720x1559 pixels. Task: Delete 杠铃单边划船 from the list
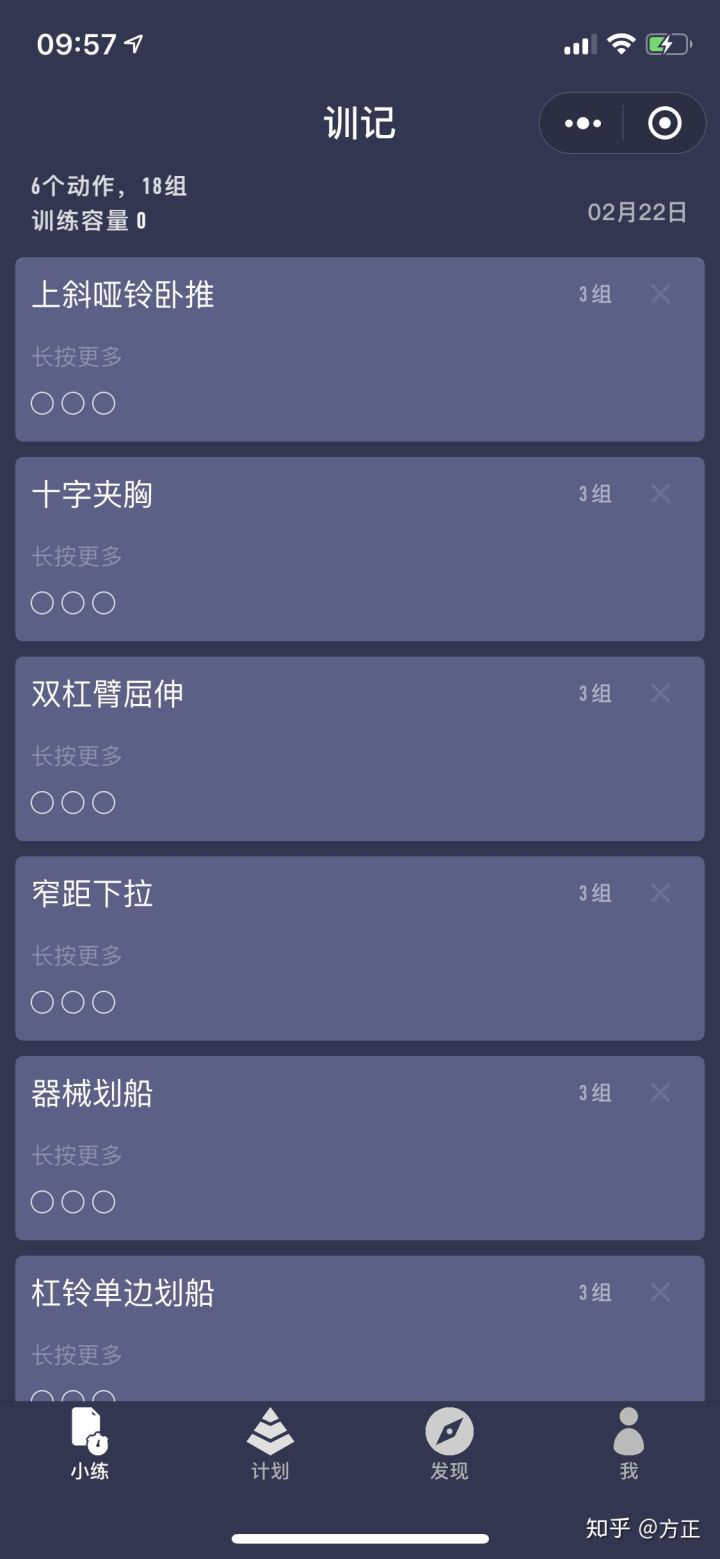click(660, 1292)
